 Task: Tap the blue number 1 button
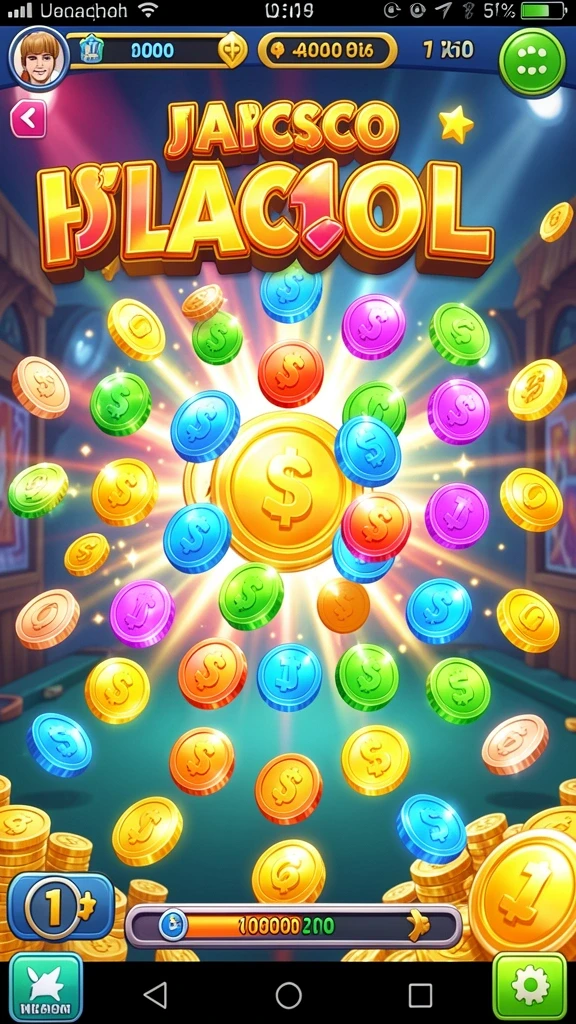pos(61,906)
